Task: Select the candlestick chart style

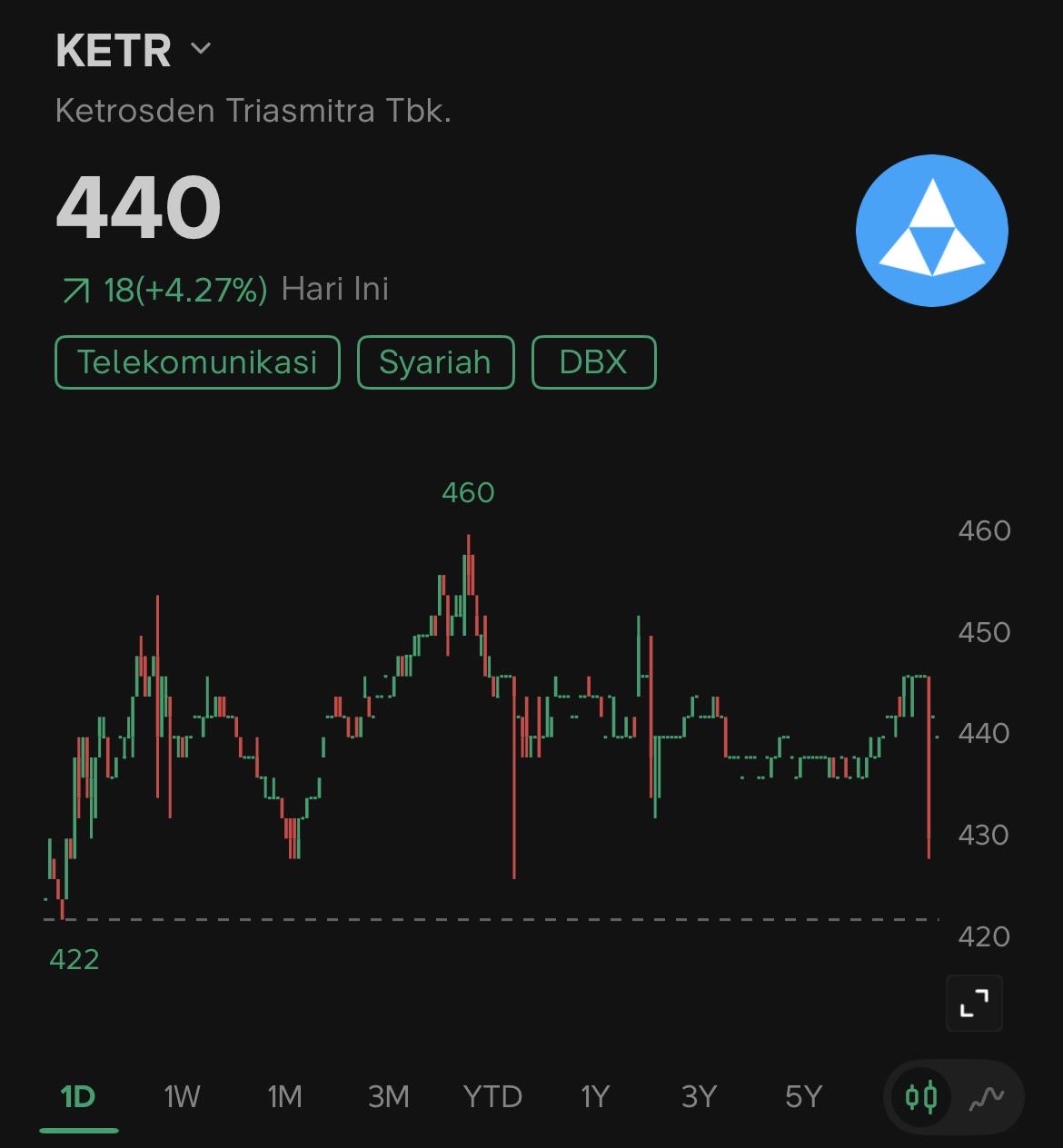Action: pyautogui.click(x=921, y=1098)
